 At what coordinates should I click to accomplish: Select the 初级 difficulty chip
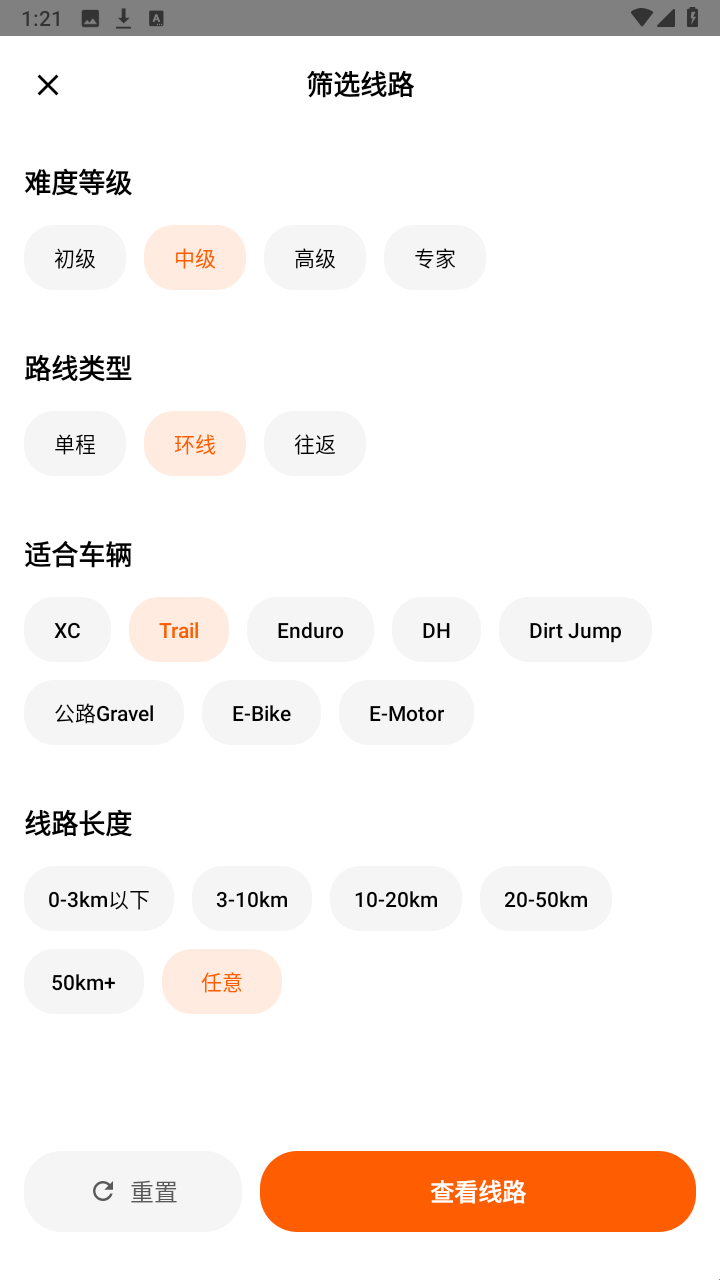point(75,258)
